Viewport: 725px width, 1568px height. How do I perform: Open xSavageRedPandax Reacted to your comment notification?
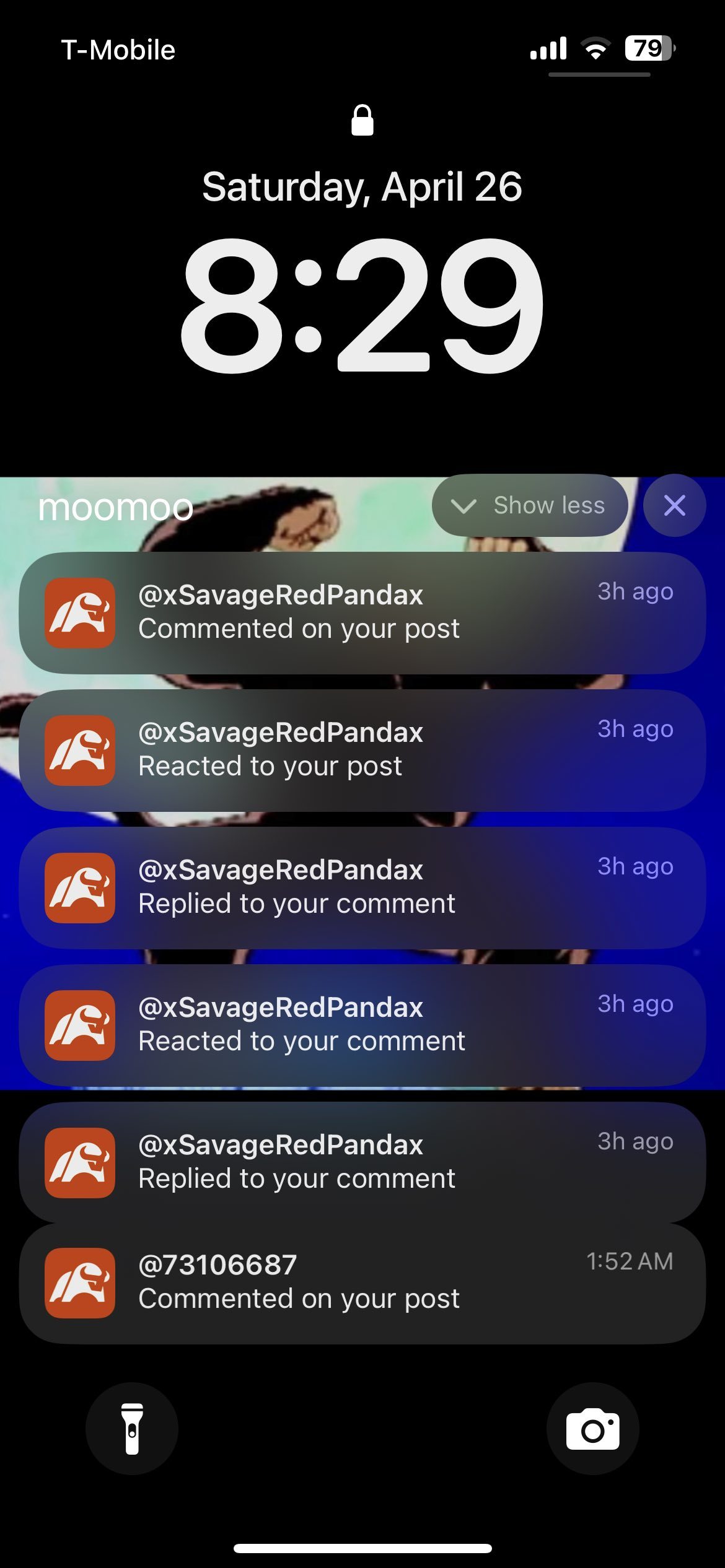click(362, 1026)
